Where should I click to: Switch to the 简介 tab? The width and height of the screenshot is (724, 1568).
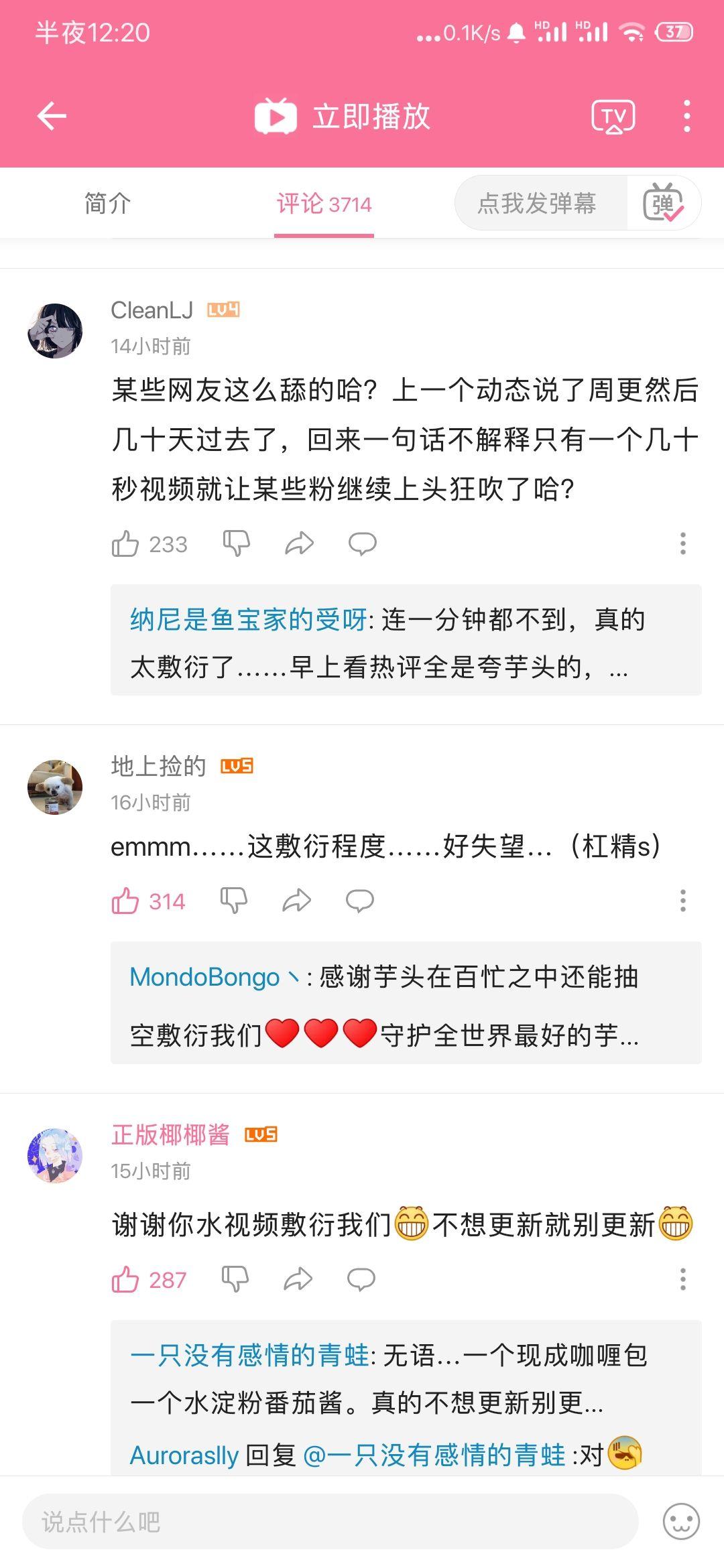[107, 204]
